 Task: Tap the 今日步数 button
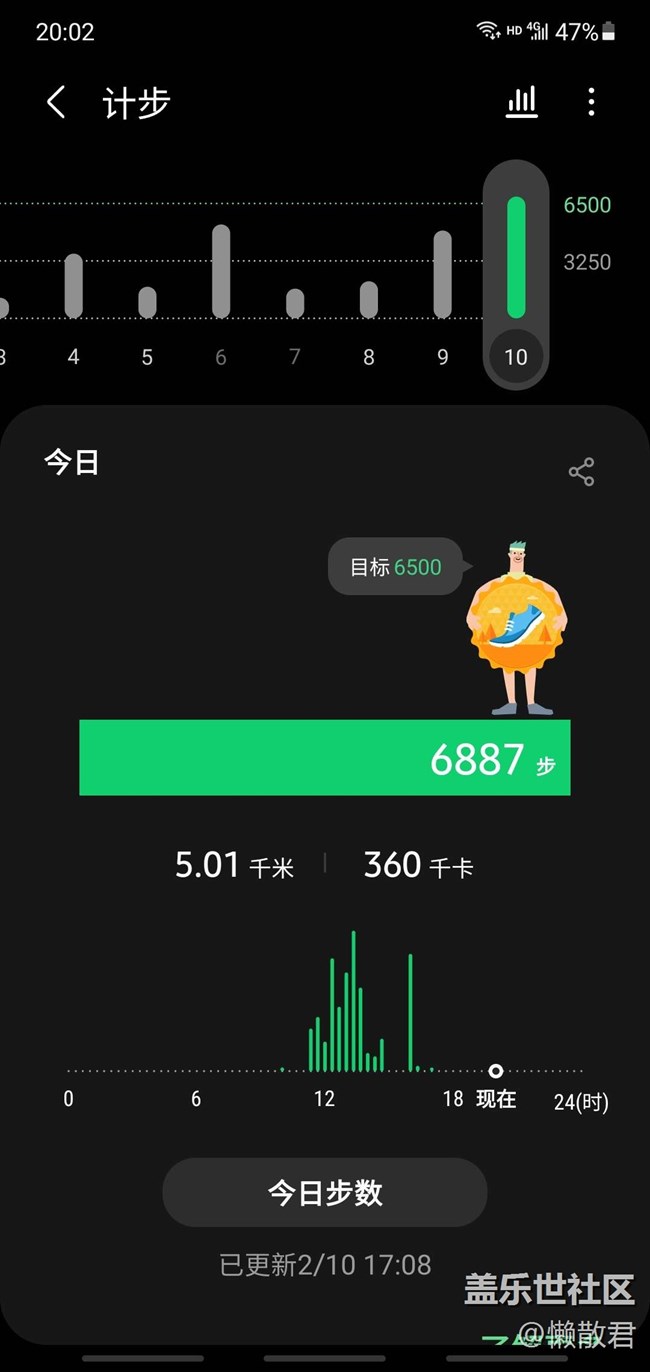pyautogui.click(x=325, y=1192)
